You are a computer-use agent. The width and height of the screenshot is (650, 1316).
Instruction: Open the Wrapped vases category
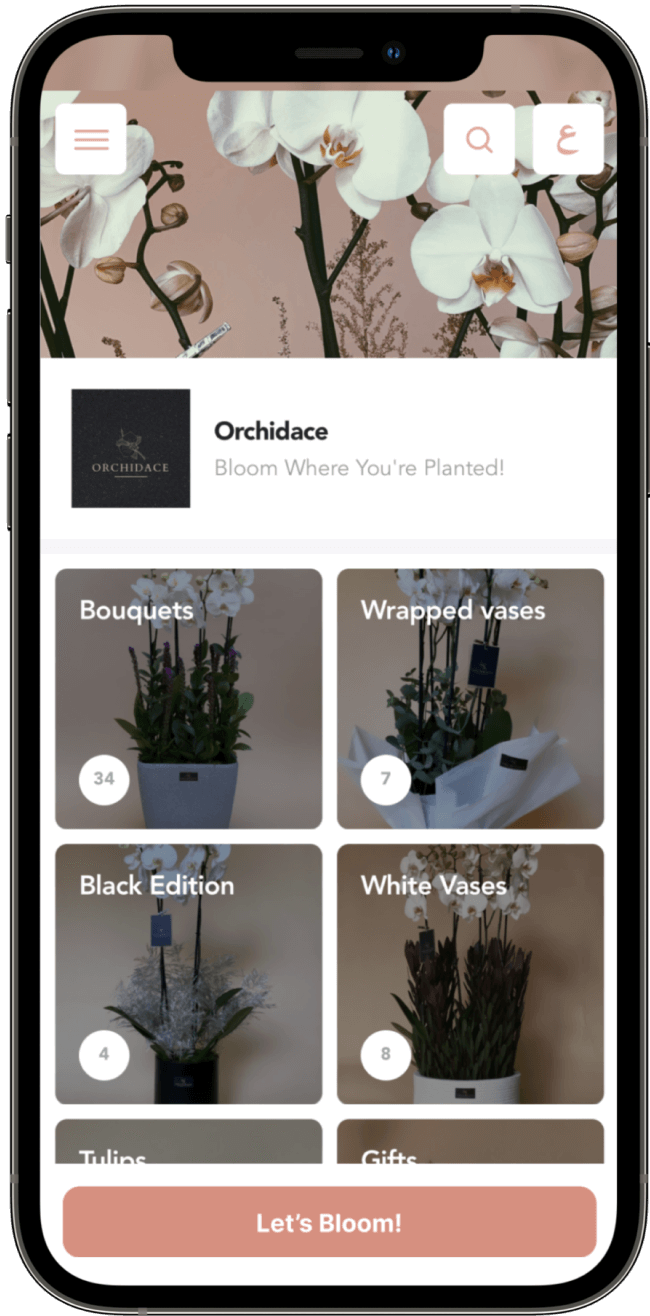pos(470,698)
